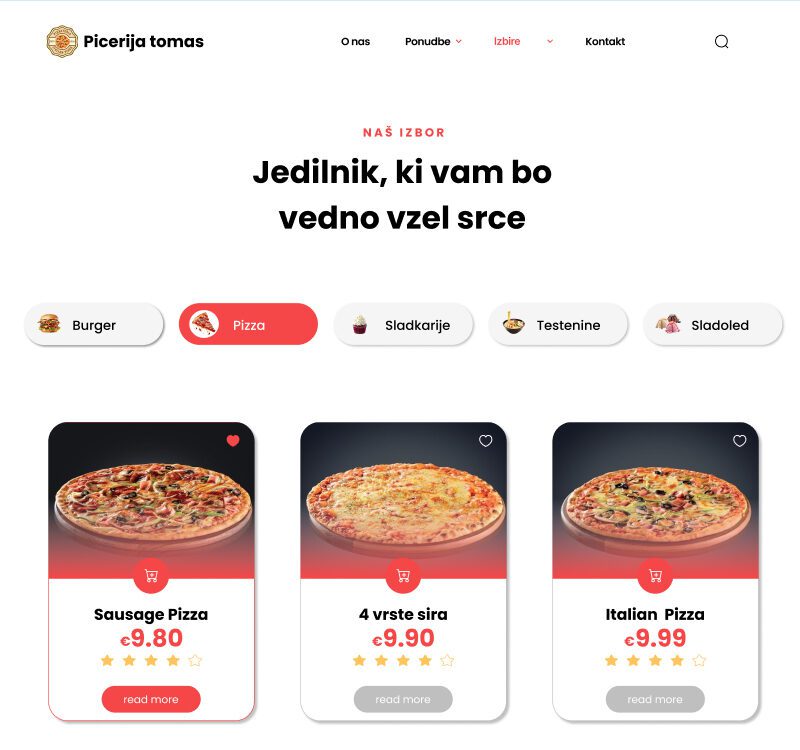Unlike the Sausage Pizza heart icon

(x=233, y=441)
